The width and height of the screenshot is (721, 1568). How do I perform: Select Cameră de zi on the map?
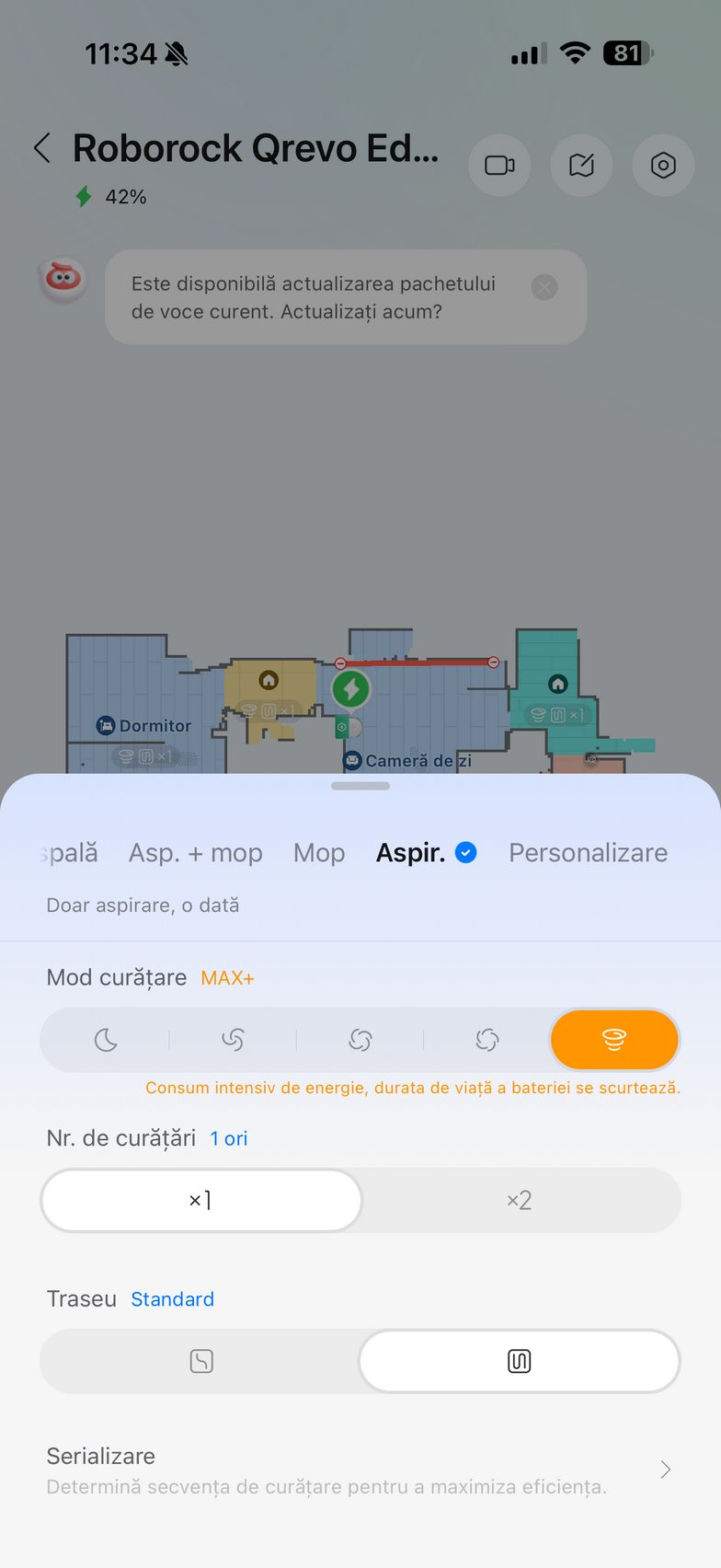point(407,761)
